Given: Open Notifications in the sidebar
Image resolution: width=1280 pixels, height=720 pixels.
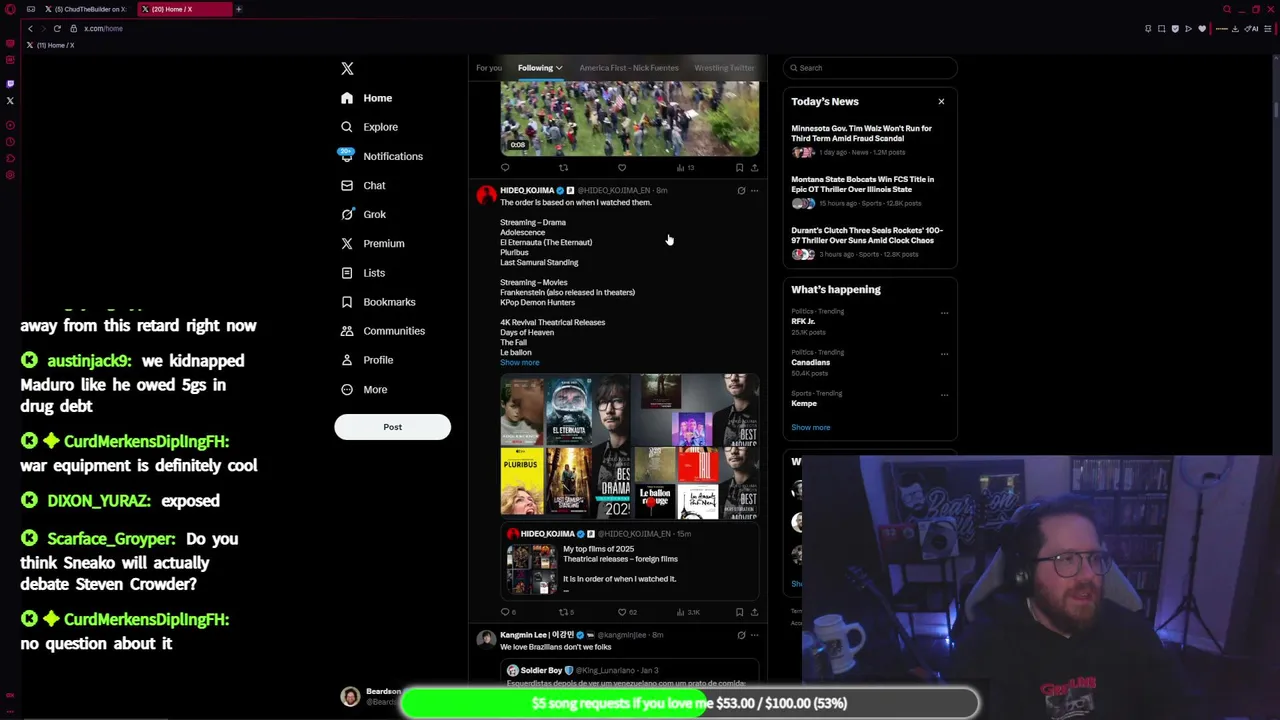Looking at the screenshot, I should [x=392, y=156].
